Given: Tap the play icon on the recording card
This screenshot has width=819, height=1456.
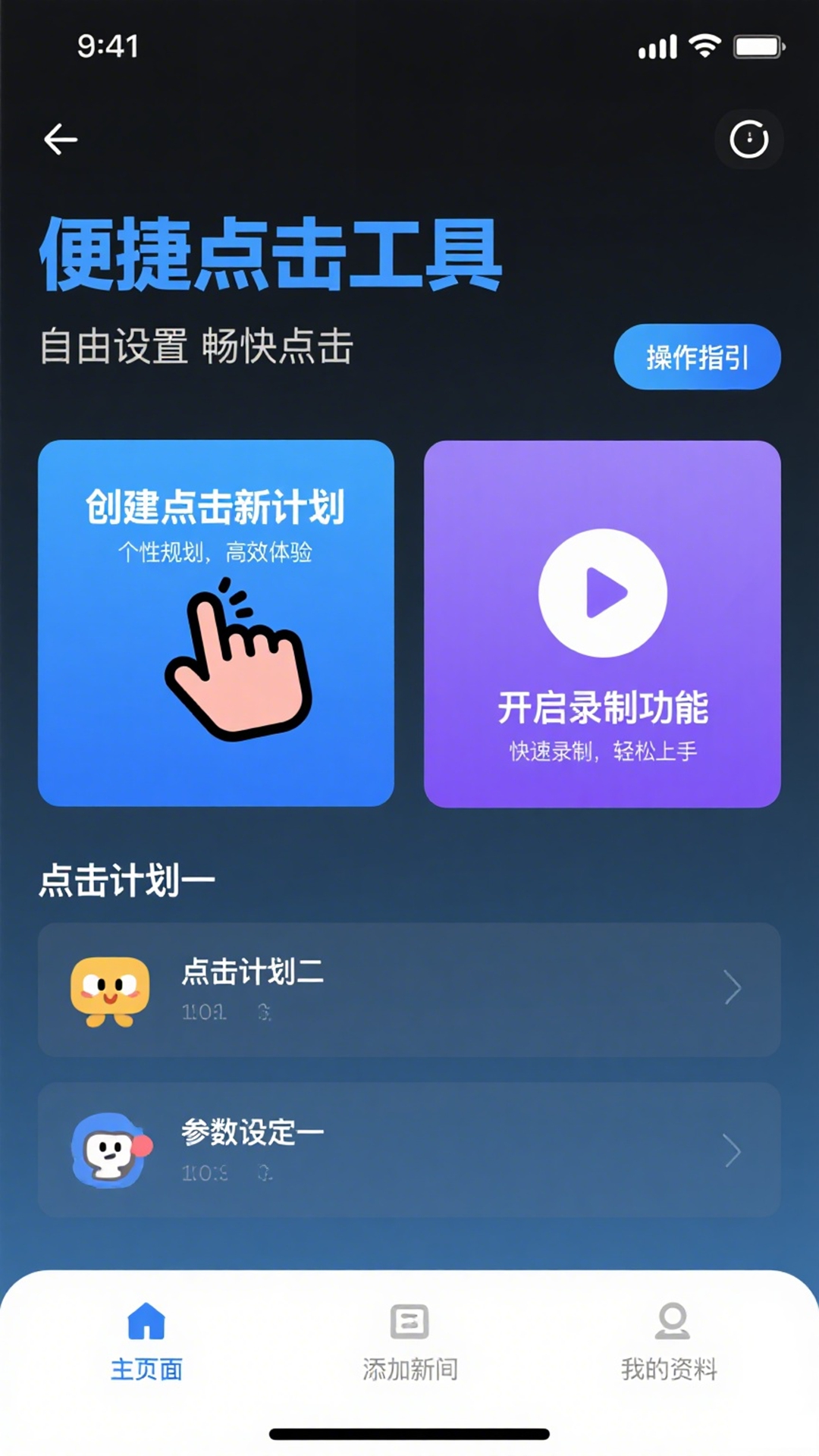Looking at the screenshot, I should pos(601,592).
